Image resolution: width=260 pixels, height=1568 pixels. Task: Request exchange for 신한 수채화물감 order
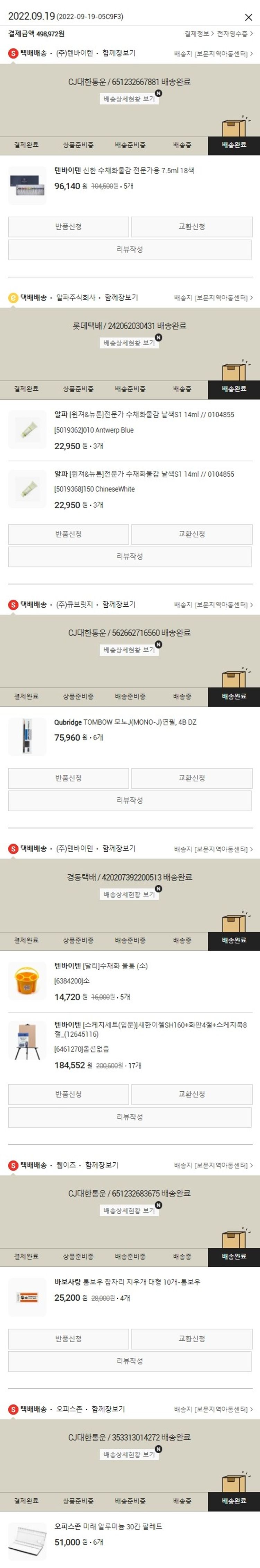191,227
